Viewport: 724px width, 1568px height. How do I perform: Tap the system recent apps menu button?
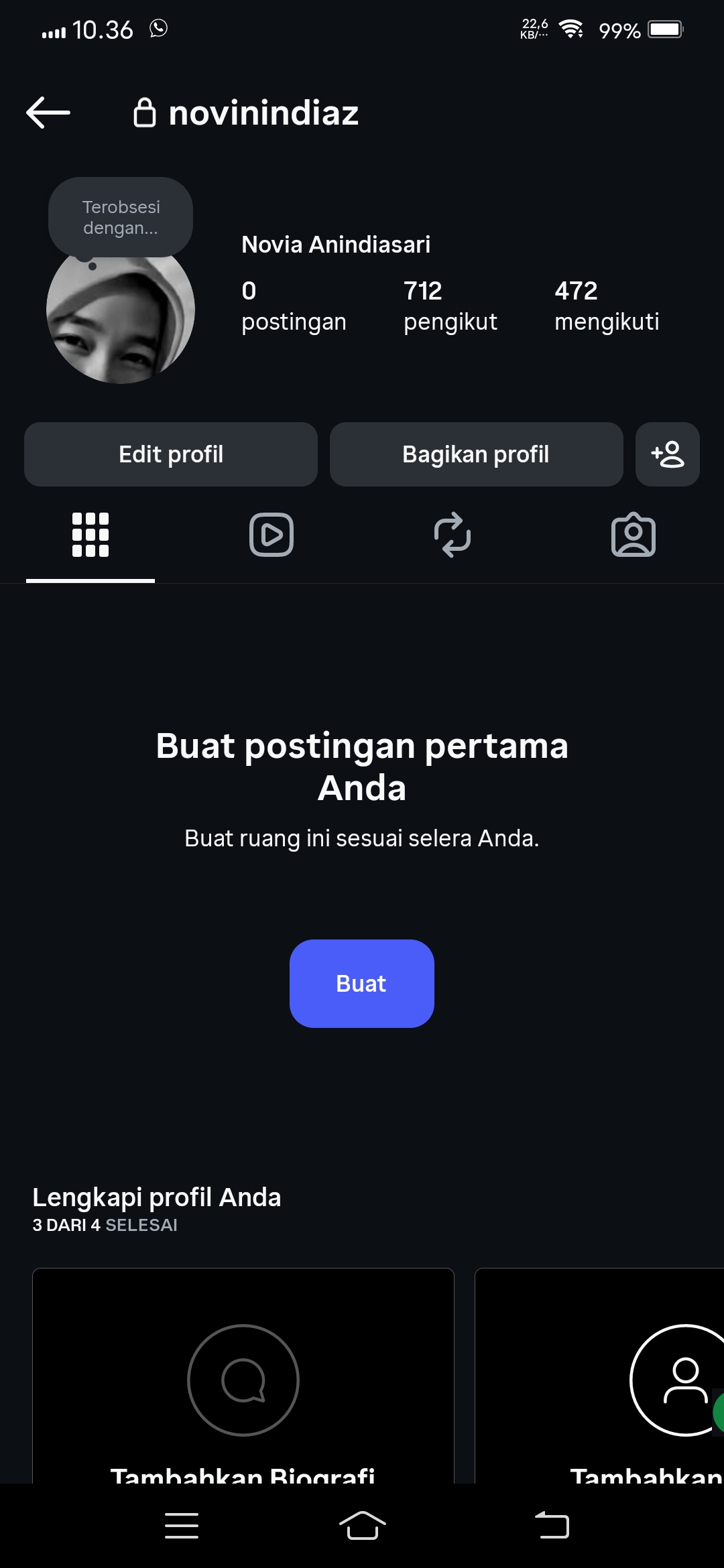click(182, 1526)
